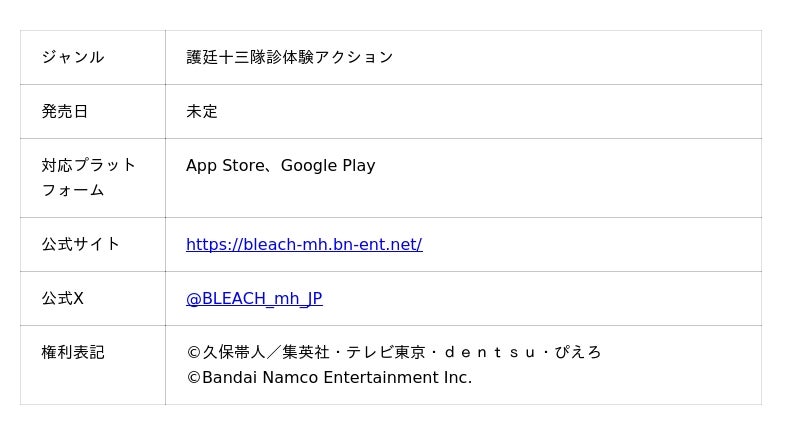Open the @BLEACH_mh_JP official X account link

click(x=254, y=298)
